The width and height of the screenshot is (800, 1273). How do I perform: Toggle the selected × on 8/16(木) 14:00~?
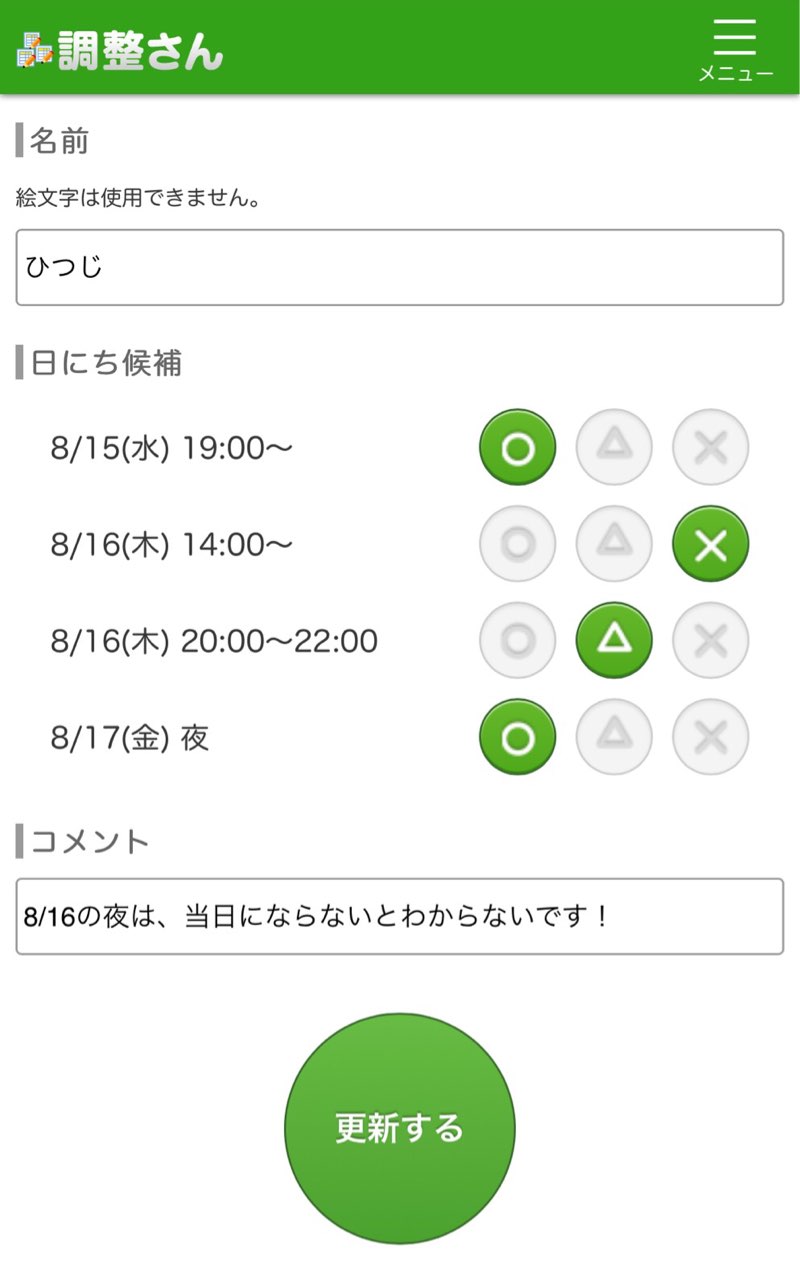click(x=709, y=543)
